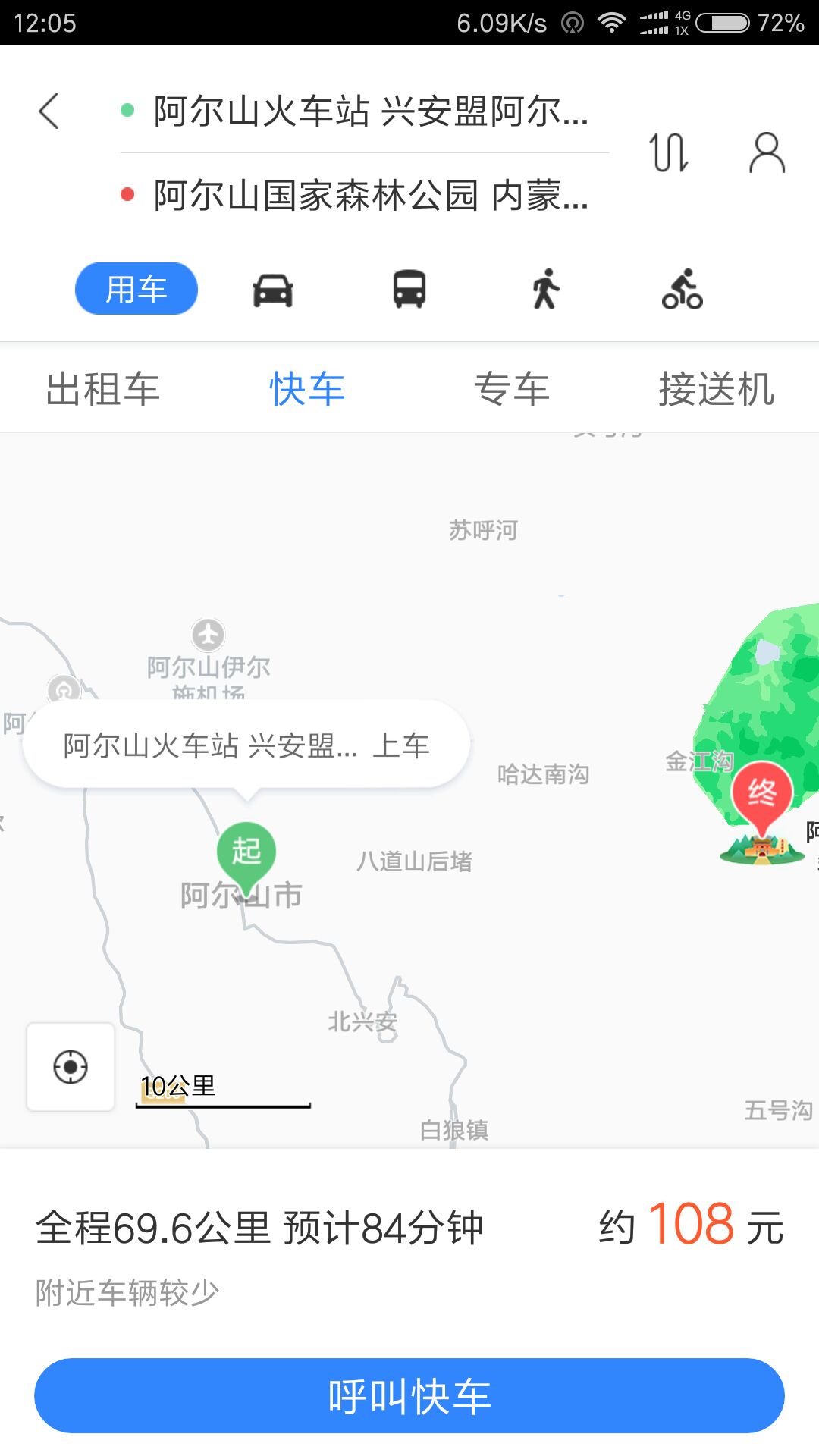Edit the destination 阿尔山国家森林公园
This screenshot has width=819, height=1456.
[x=364, y=195]
